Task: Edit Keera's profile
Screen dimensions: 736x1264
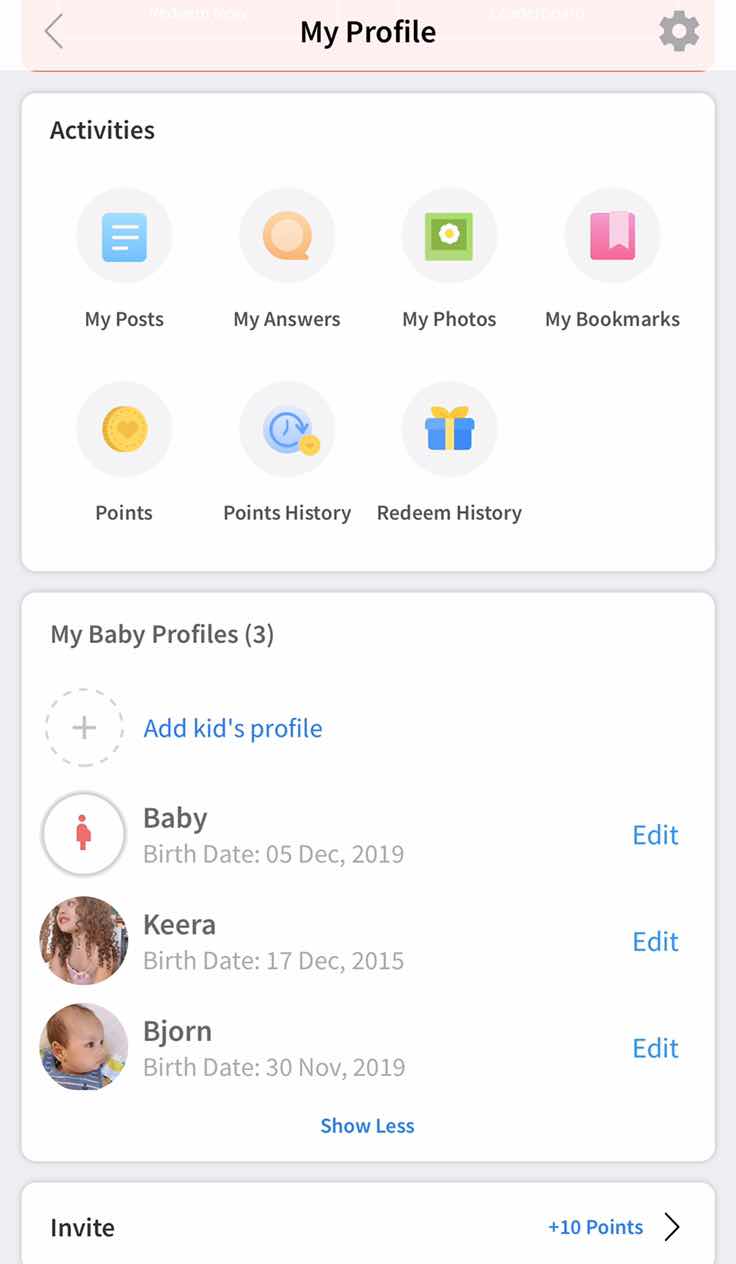Action: (x=655, y=941)
